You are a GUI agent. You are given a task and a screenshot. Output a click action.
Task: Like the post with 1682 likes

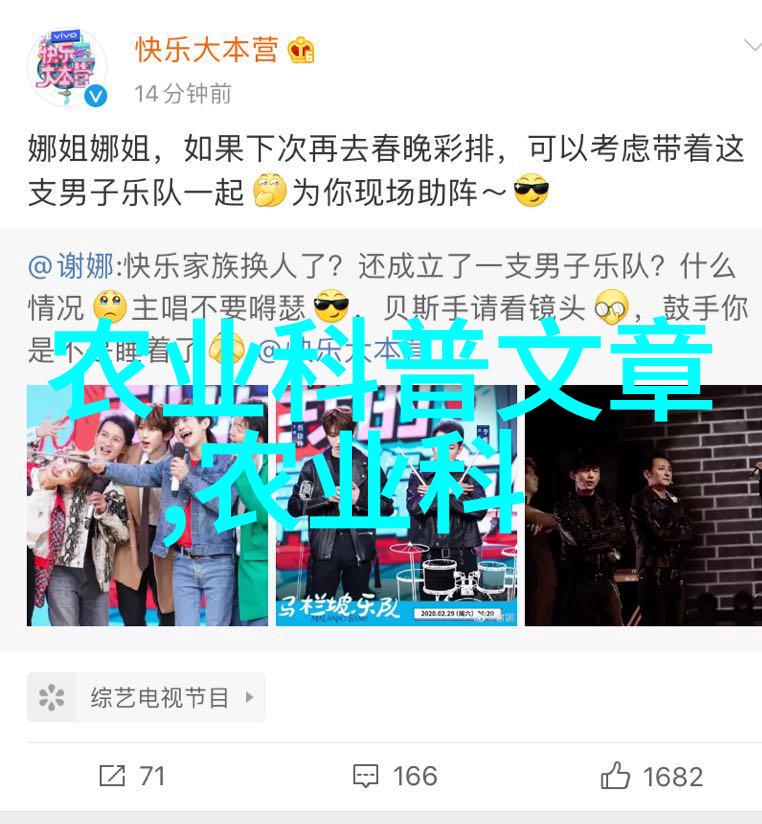pos(651,776)
